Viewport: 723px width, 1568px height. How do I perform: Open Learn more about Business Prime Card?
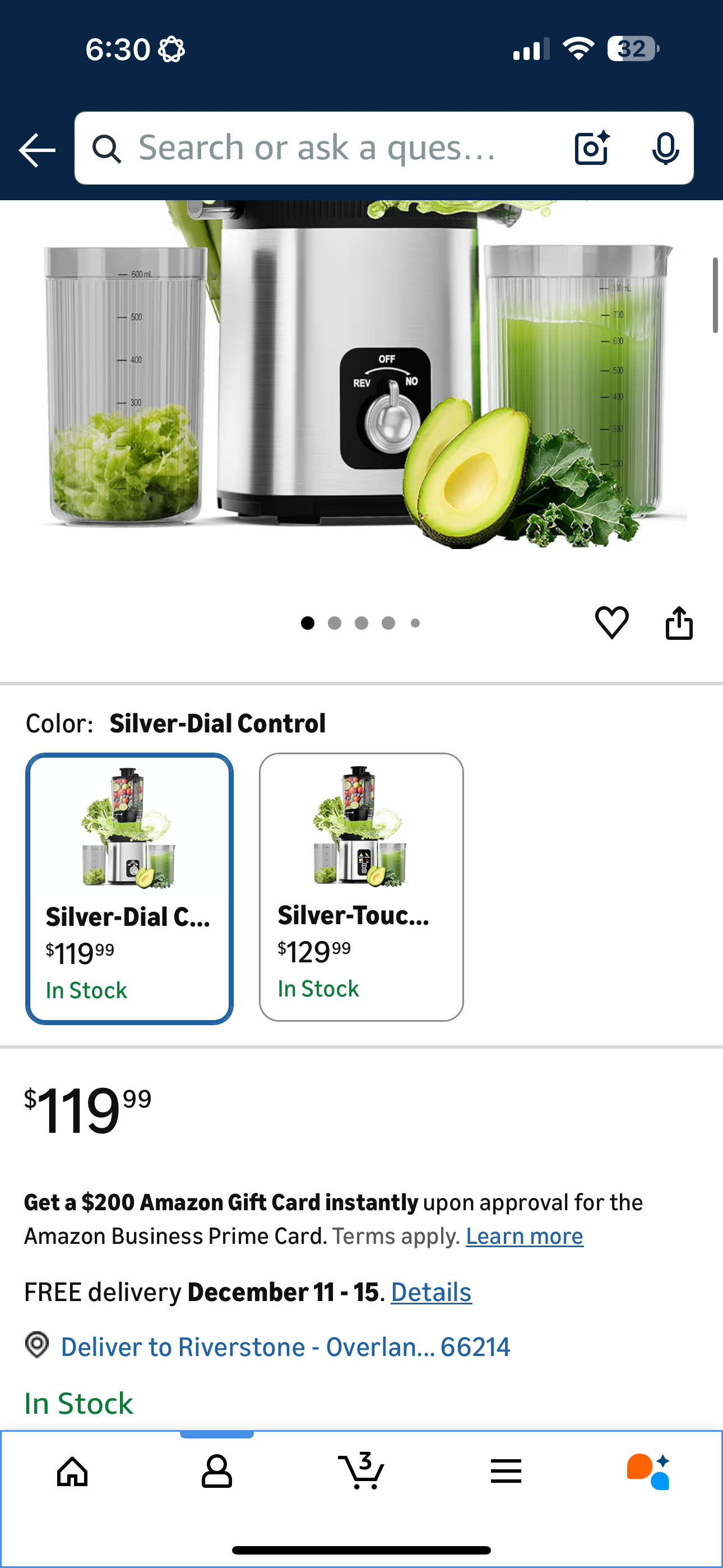pyautogui.click(x=524, y=1236)
